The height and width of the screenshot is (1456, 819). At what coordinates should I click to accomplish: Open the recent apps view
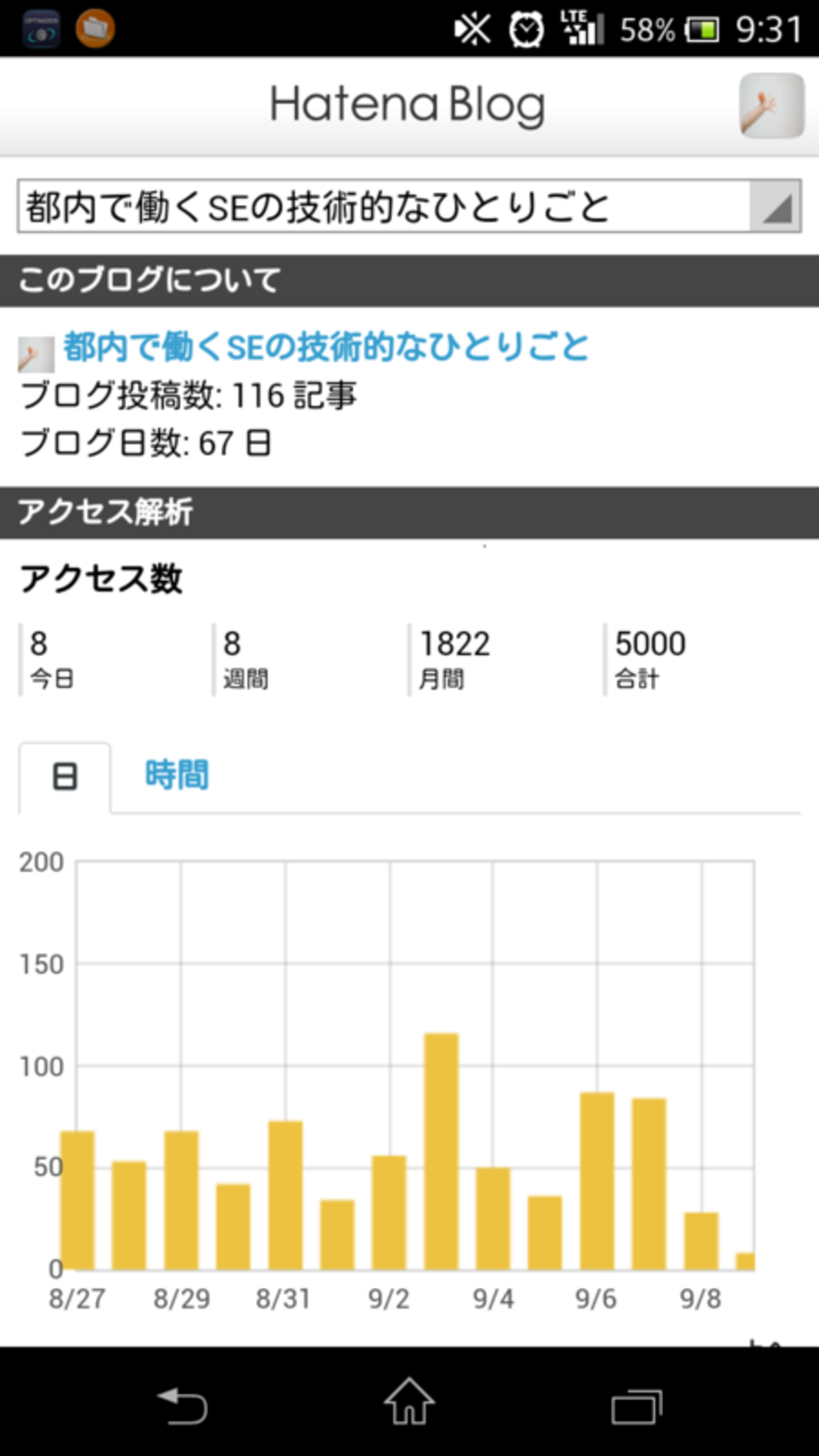[636, 1405]
